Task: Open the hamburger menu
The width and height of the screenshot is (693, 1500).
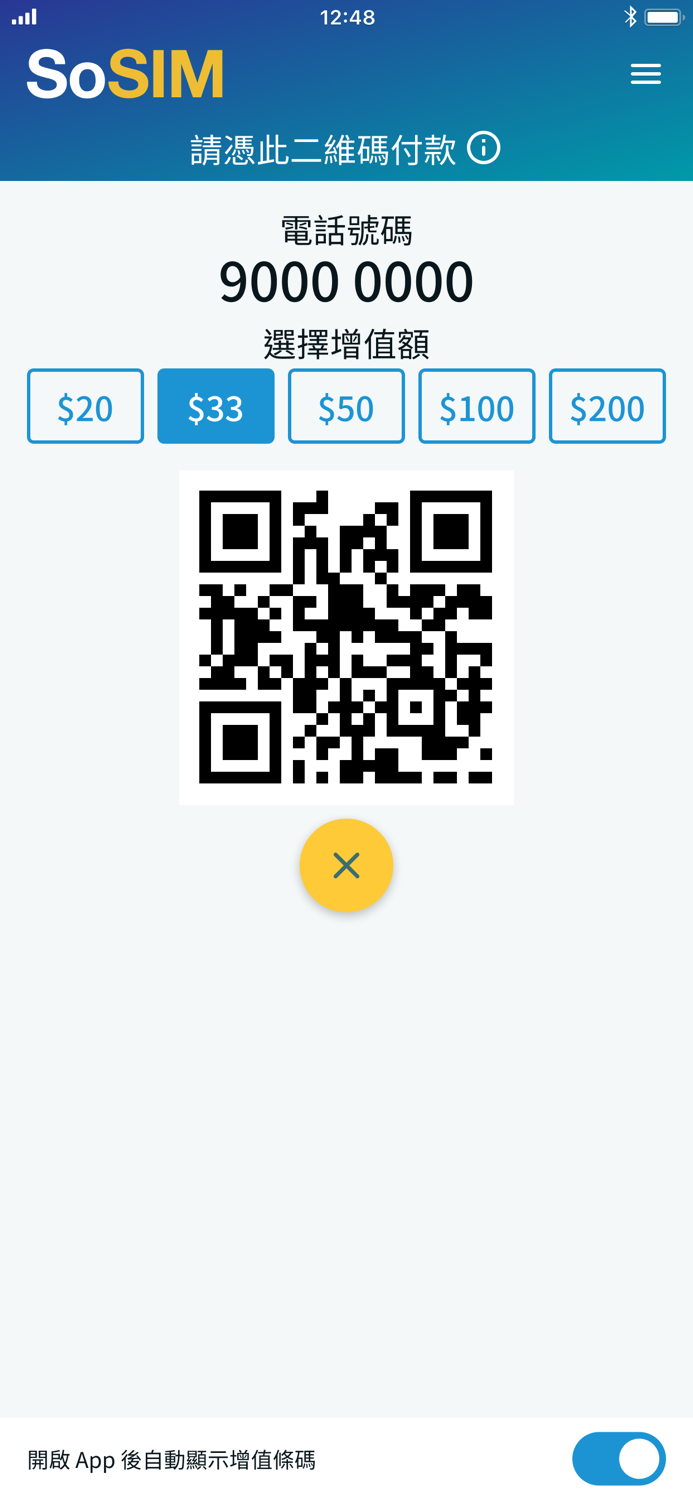Action: pyautogui.click(x=645, y=74)
